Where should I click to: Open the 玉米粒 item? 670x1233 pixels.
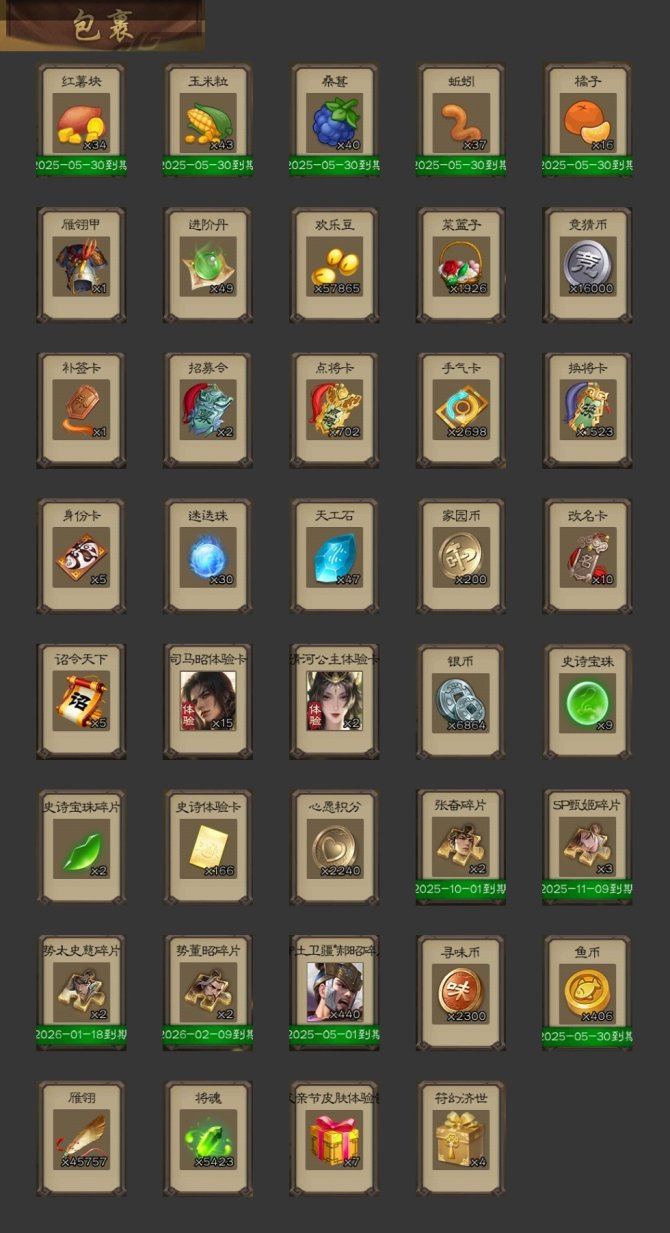pos(208,124)
